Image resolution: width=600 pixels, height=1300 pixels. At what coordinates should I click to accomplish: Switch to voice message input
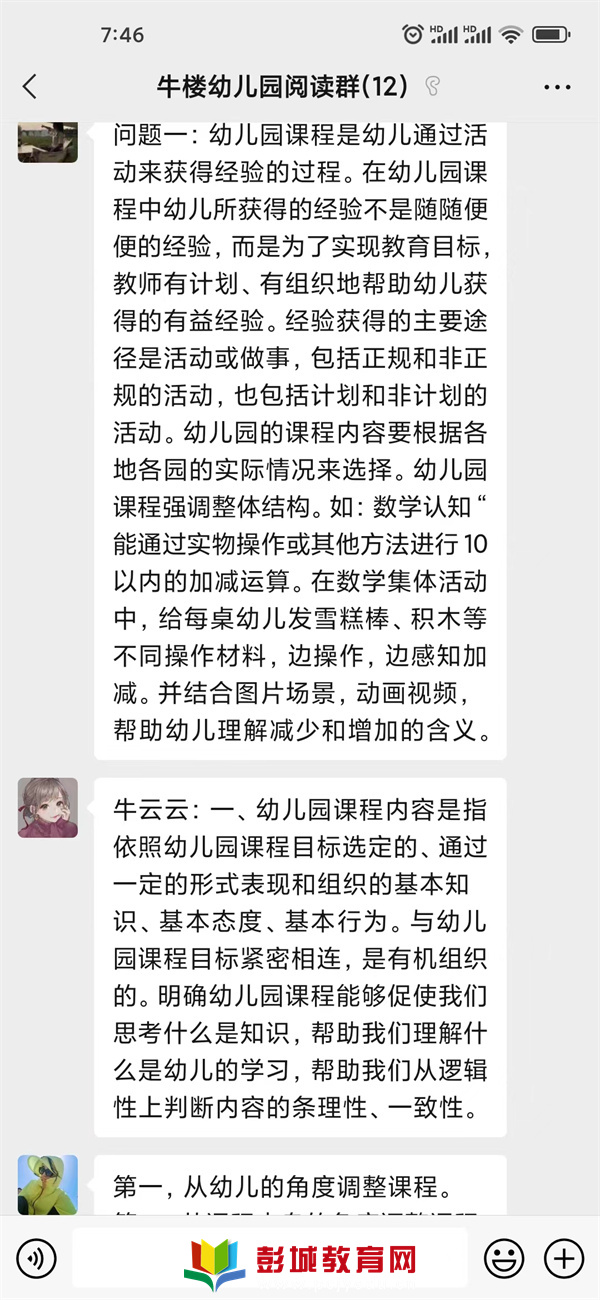click(x=36, y=1257)
